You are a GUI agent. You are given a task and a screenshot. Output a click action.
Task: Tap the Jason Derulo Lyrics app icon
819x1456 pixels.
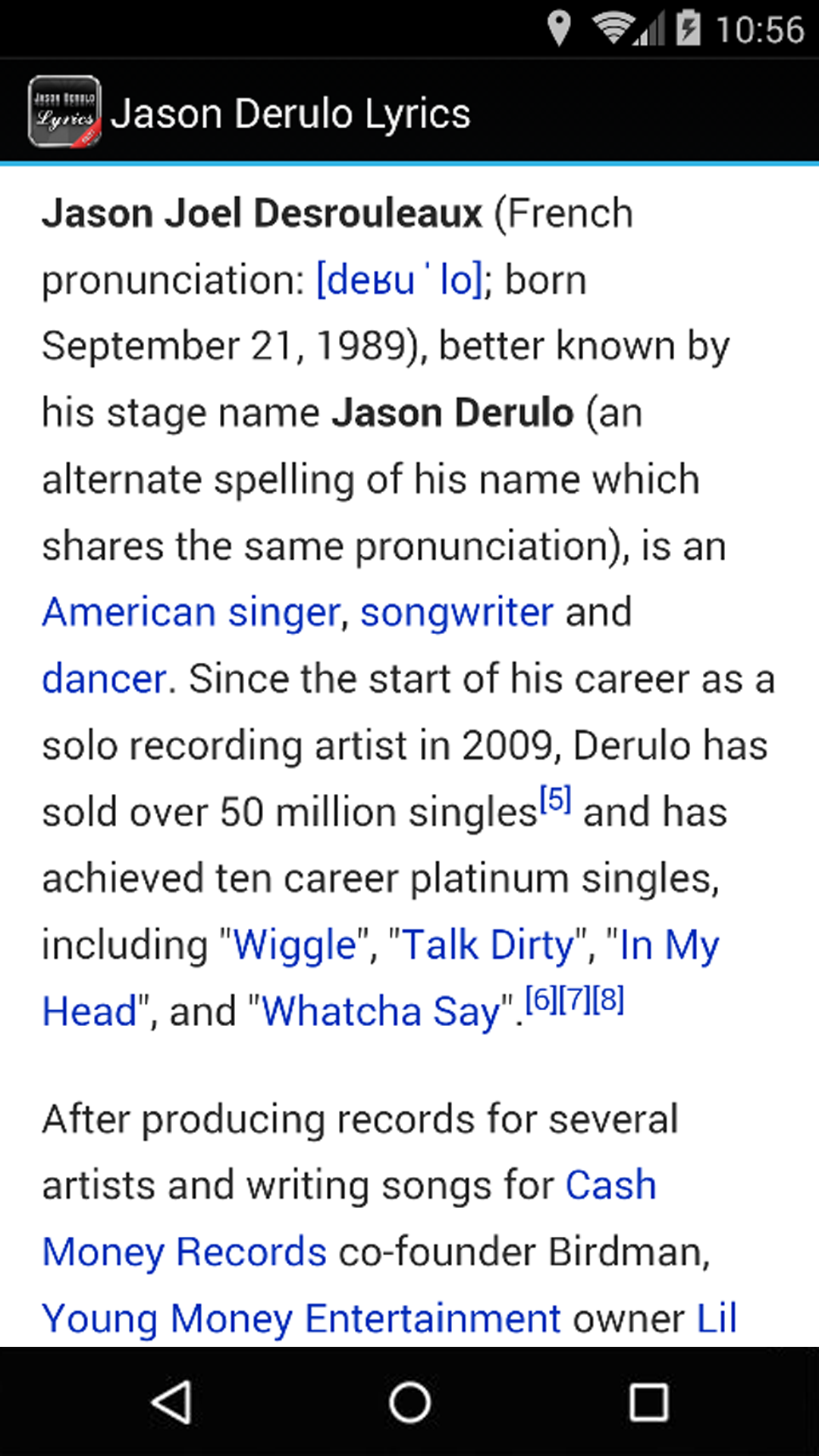coord(64,112)
